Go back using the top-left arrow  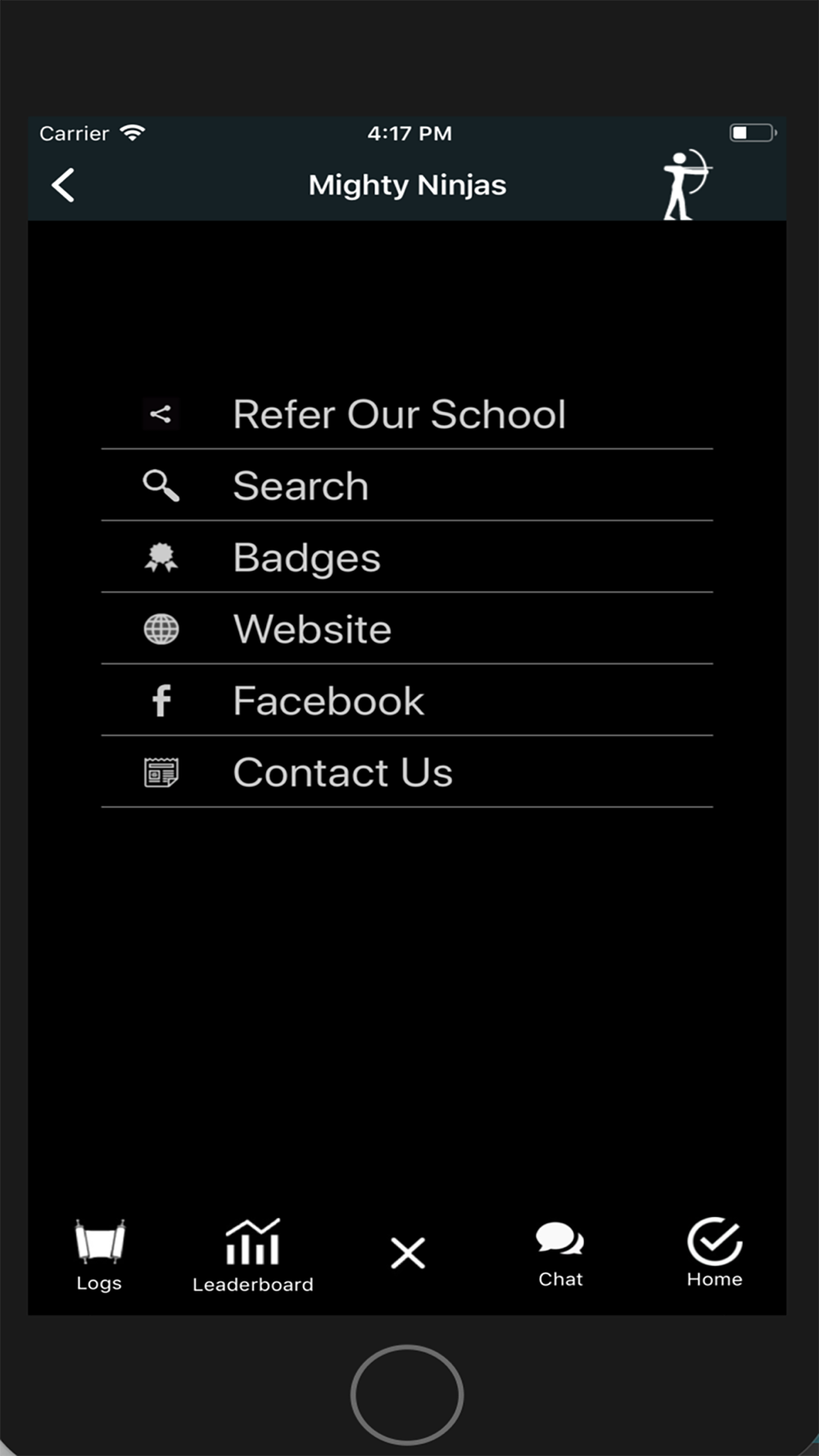63,185
